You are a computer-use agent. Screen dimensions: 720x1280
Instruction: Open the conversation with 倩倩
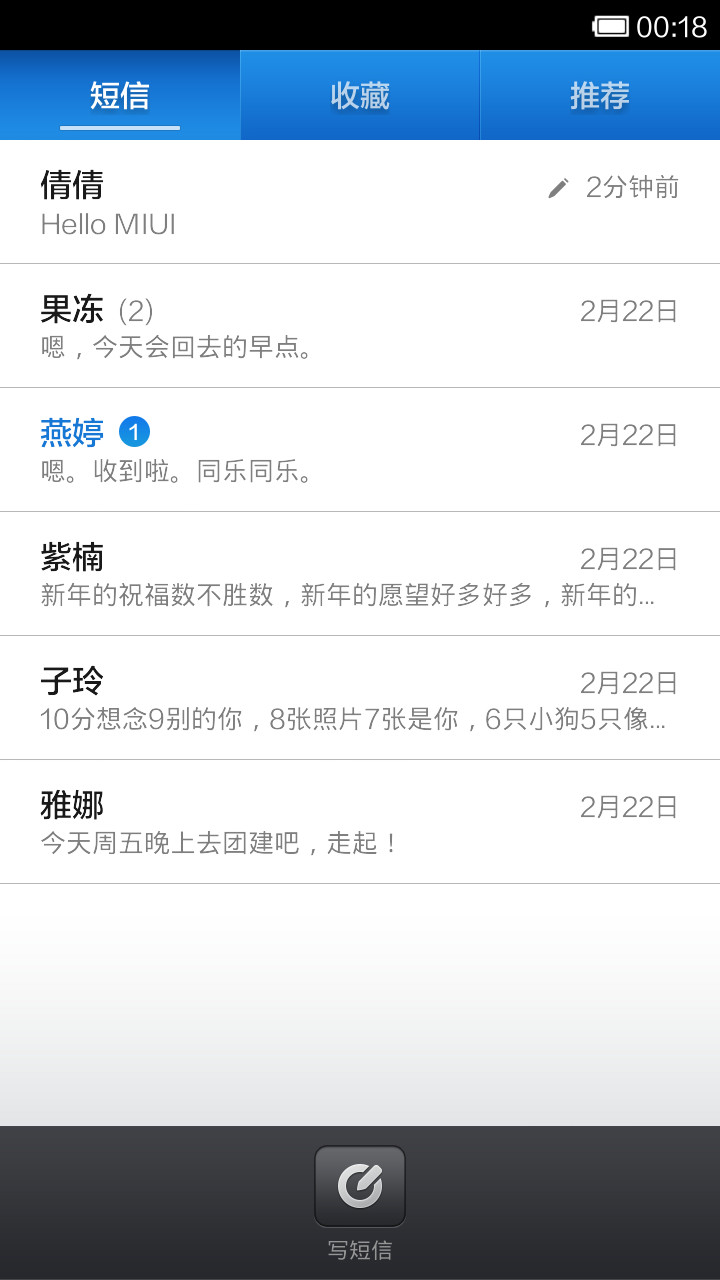(x=360, y=202)
